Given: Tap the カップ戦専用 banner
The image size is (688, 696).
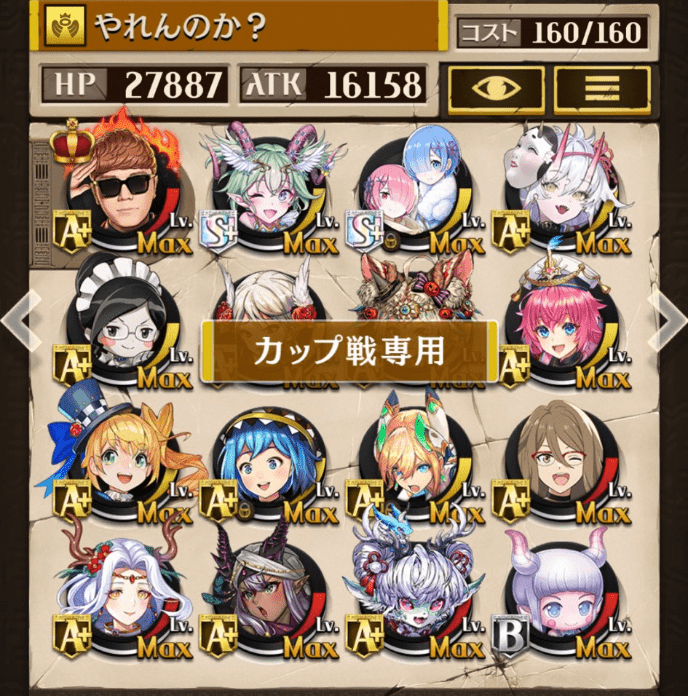Looking at the screenshot, I should [x=349, y=351].
